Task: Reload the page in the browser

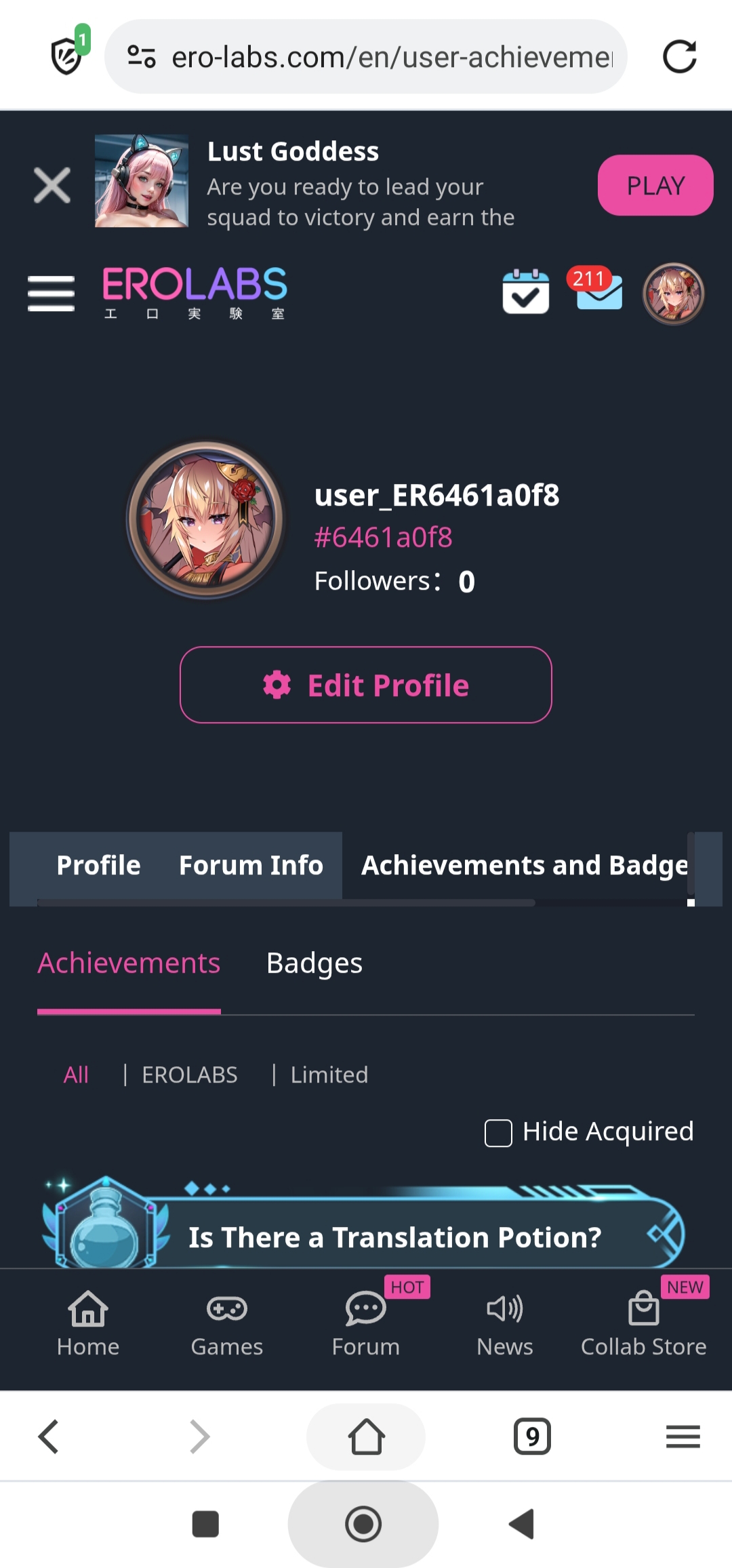Action: click(679, 56)
